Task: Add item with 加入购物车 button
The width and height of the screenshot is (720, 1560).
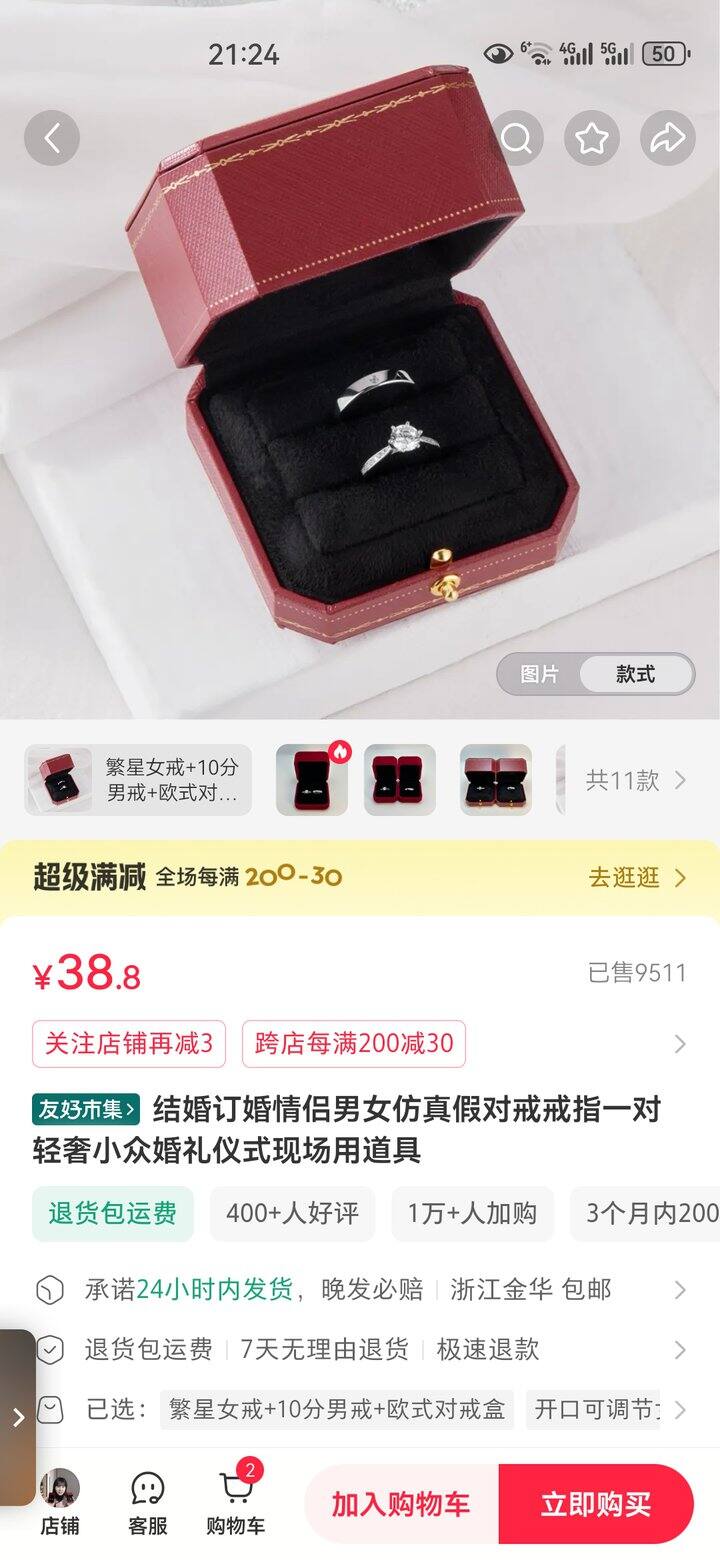Action: point(401,1504)
